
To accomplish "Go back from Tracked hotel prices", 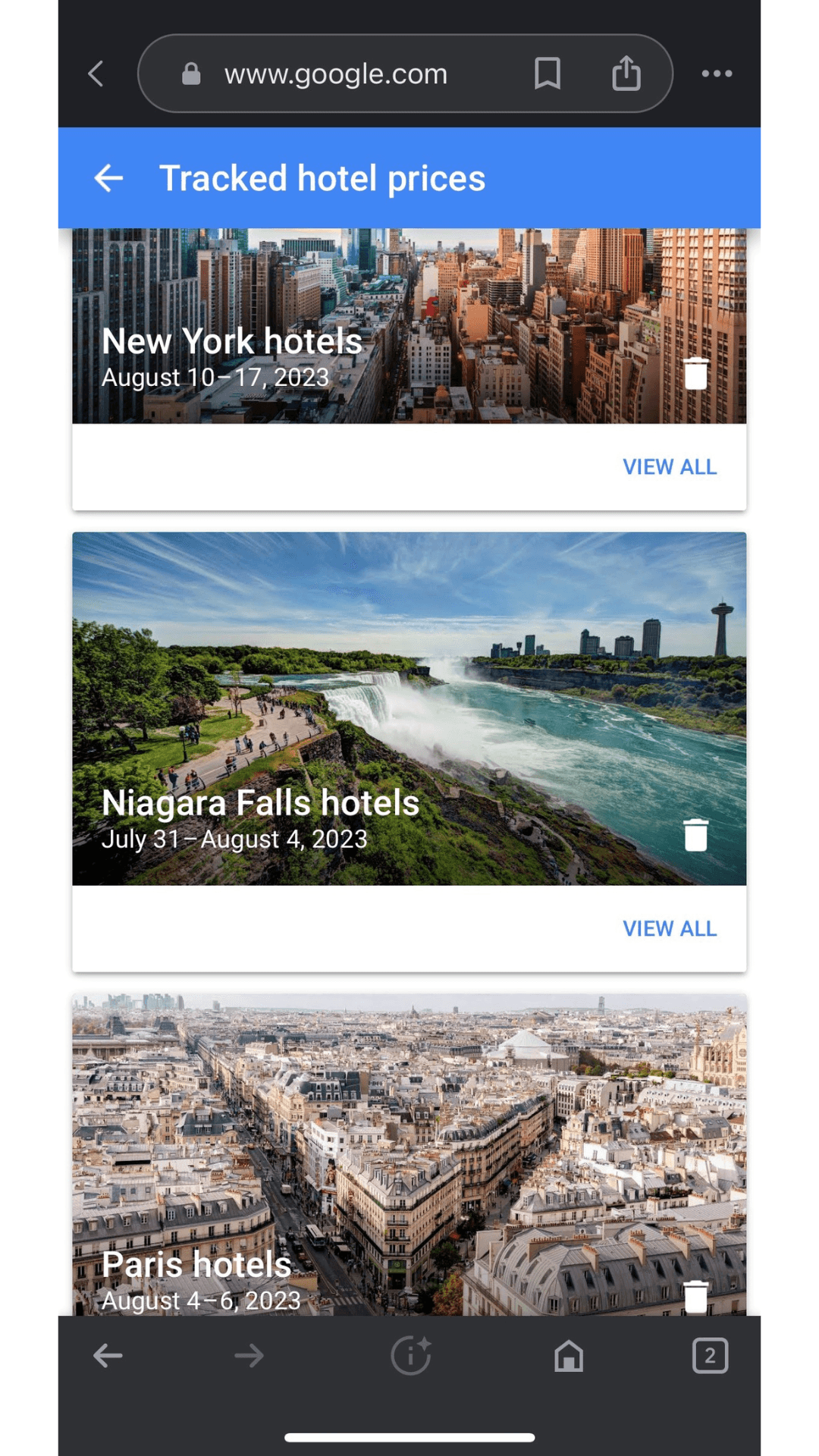I will pyautogui.click(x=108, y=178).
